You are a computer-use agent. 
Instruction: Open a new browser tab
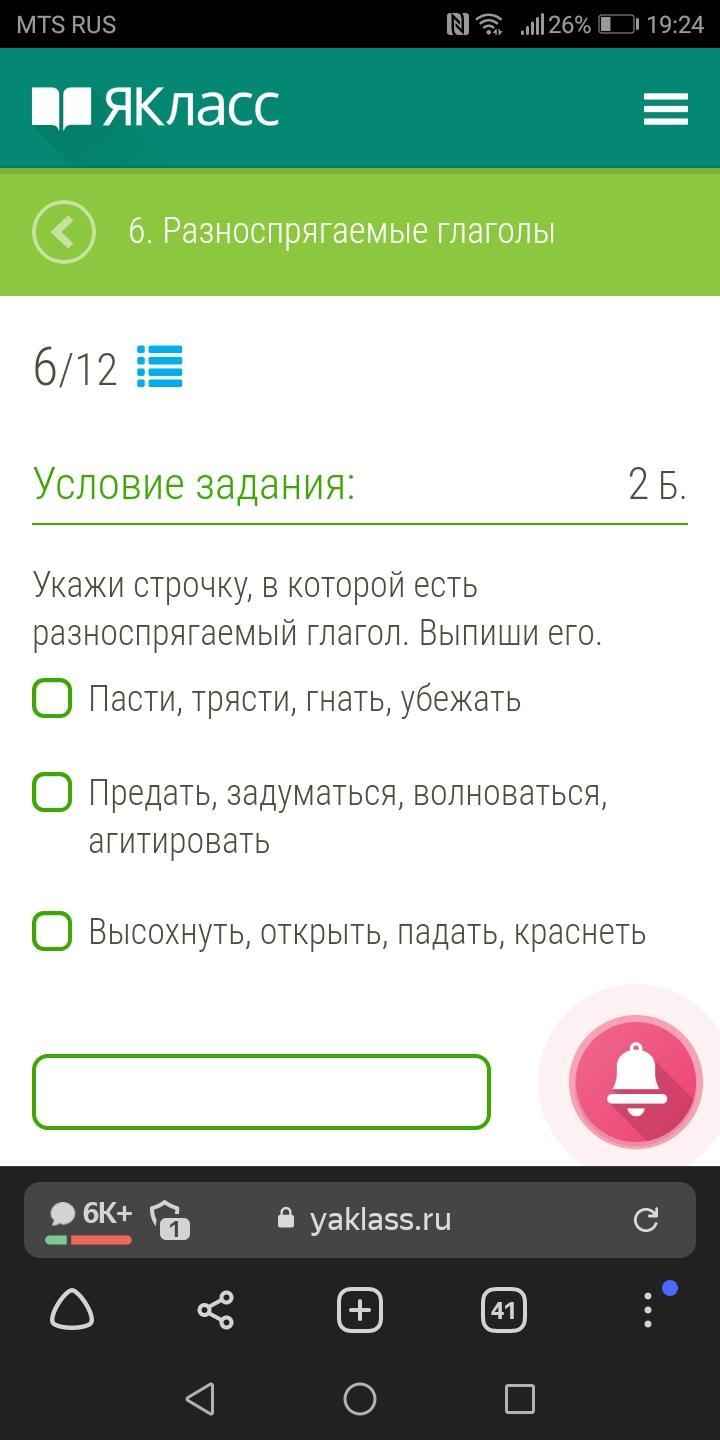[360, 1310]
